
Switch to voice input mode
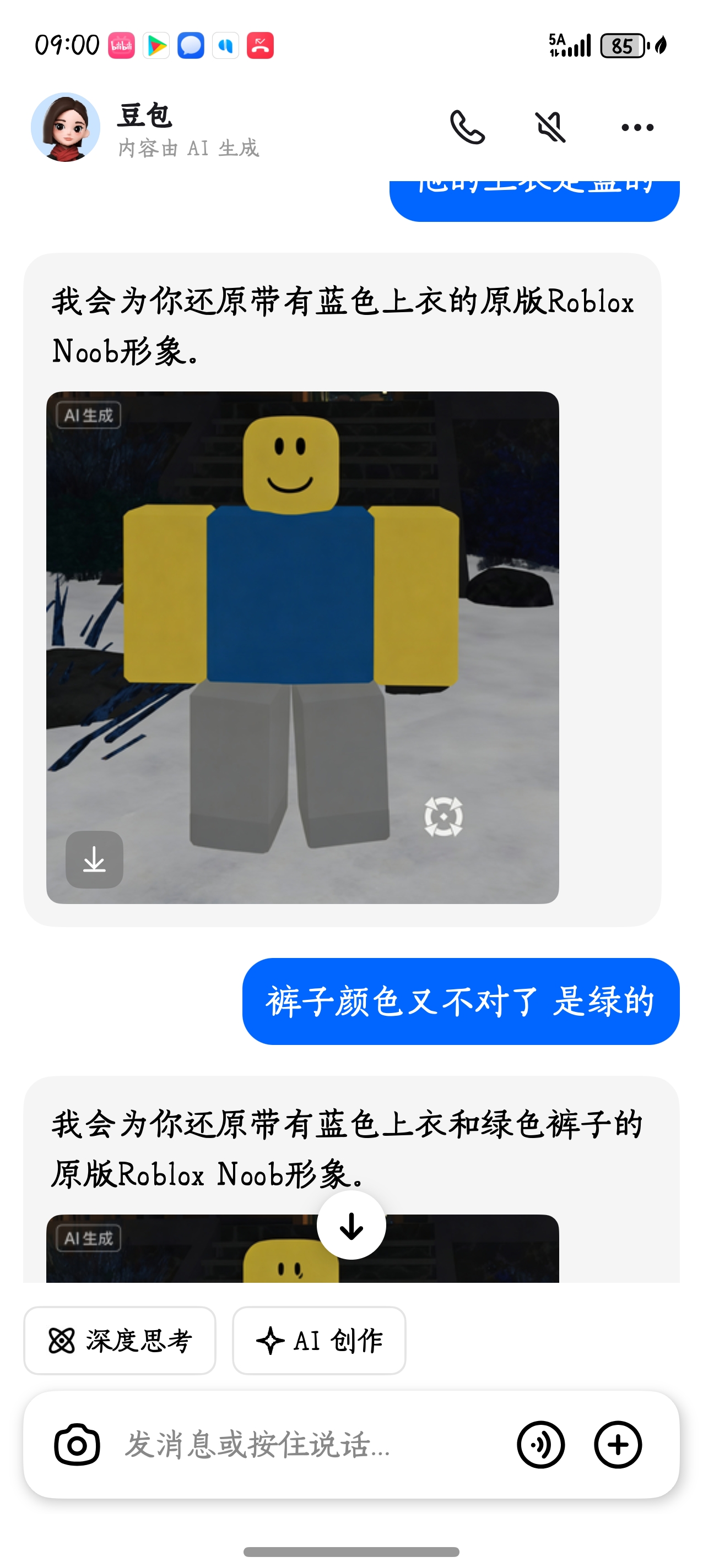pos(540,1445)
